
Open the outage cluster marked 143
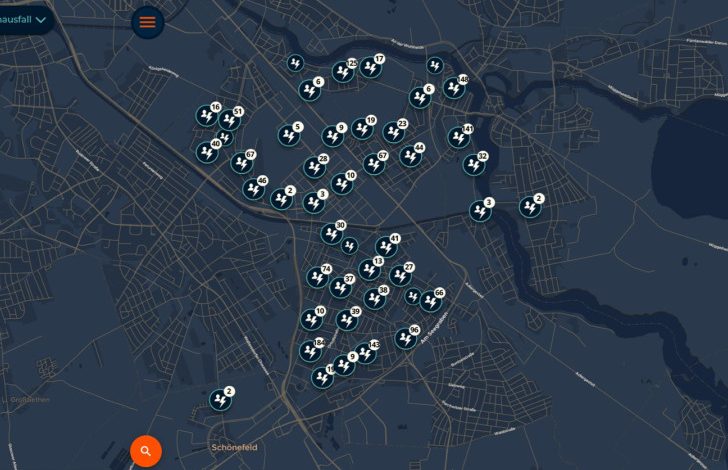(x=365, y=352)
